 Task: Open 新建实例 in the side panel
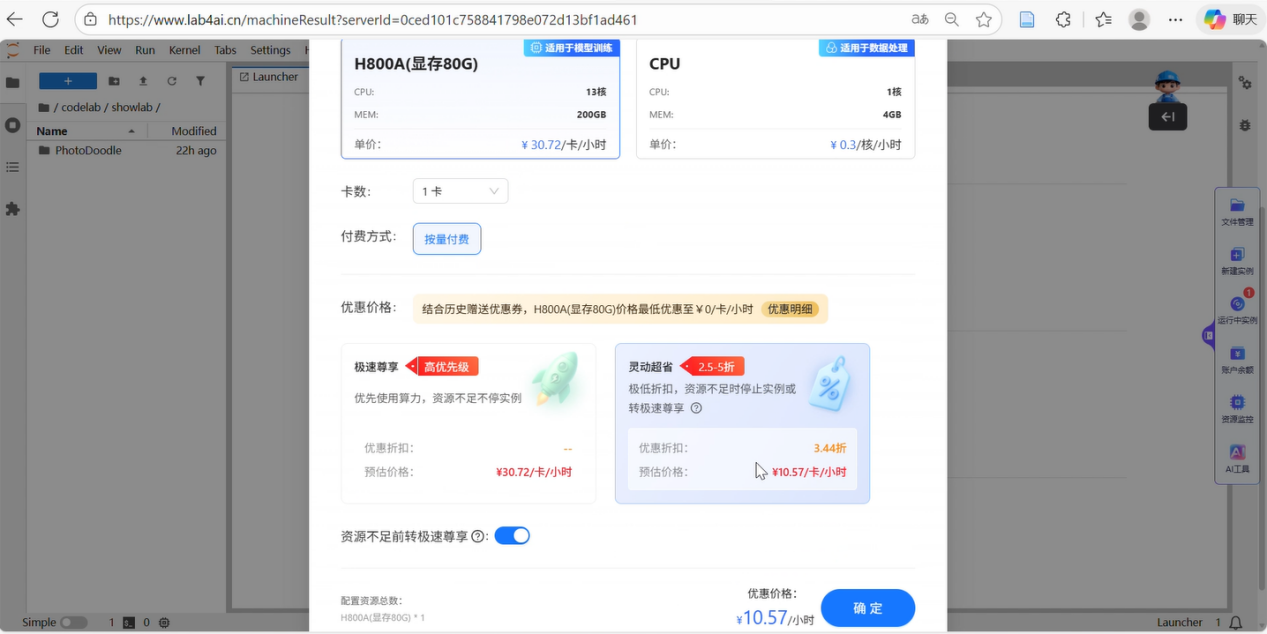1237,260
